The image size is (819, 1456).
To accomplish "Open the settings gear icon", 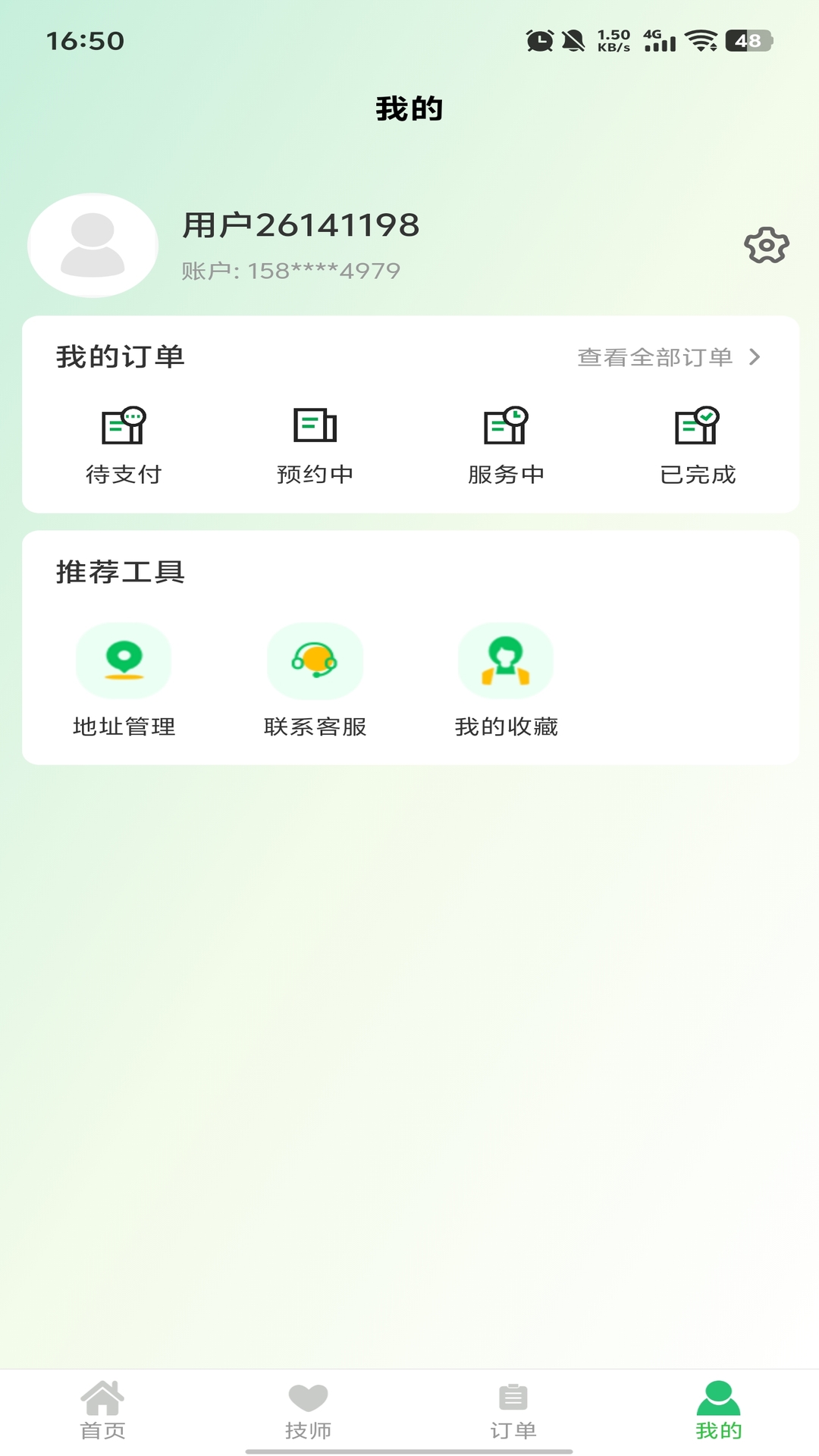I will (768, 246).
